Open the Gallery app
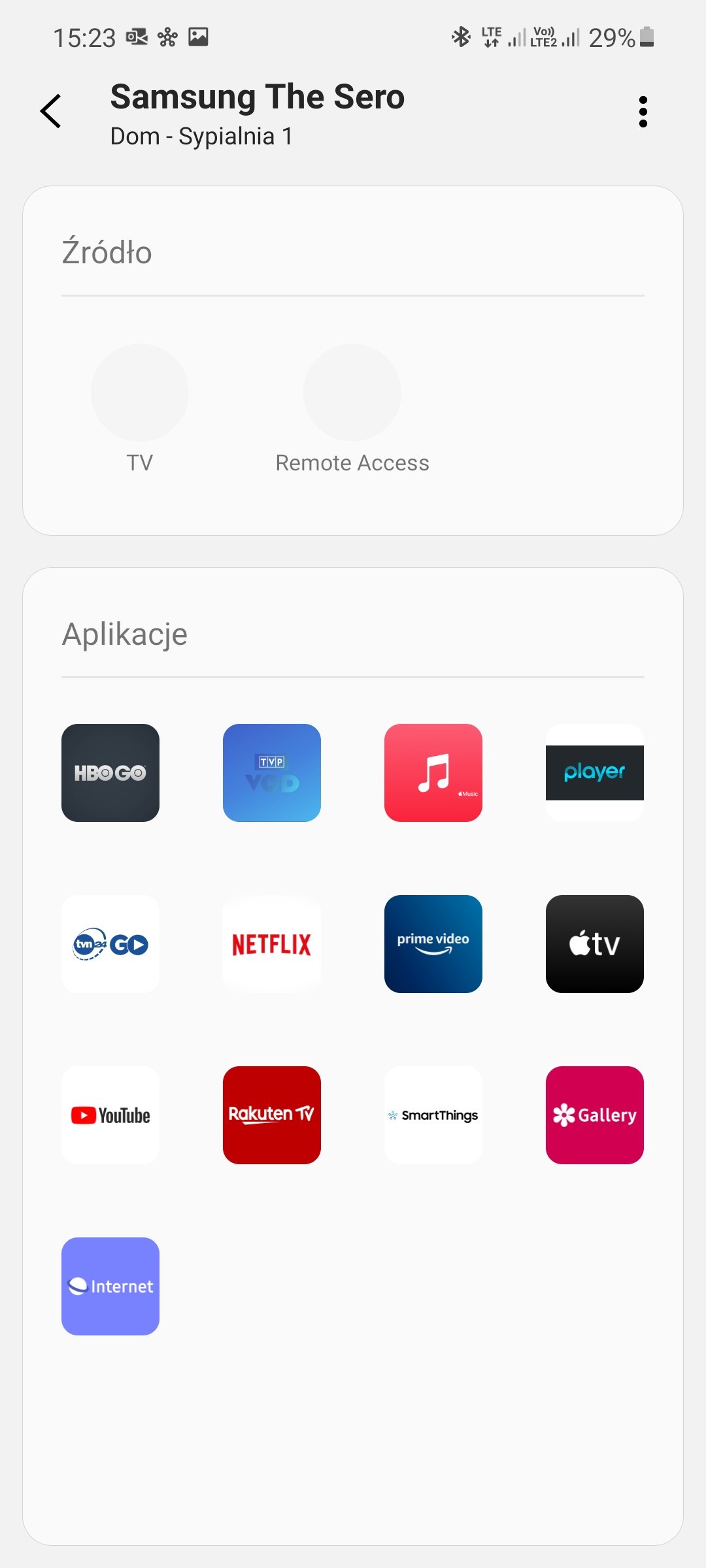The width and height of the screenshot is (706, 1568). [x=595, y=1115]
